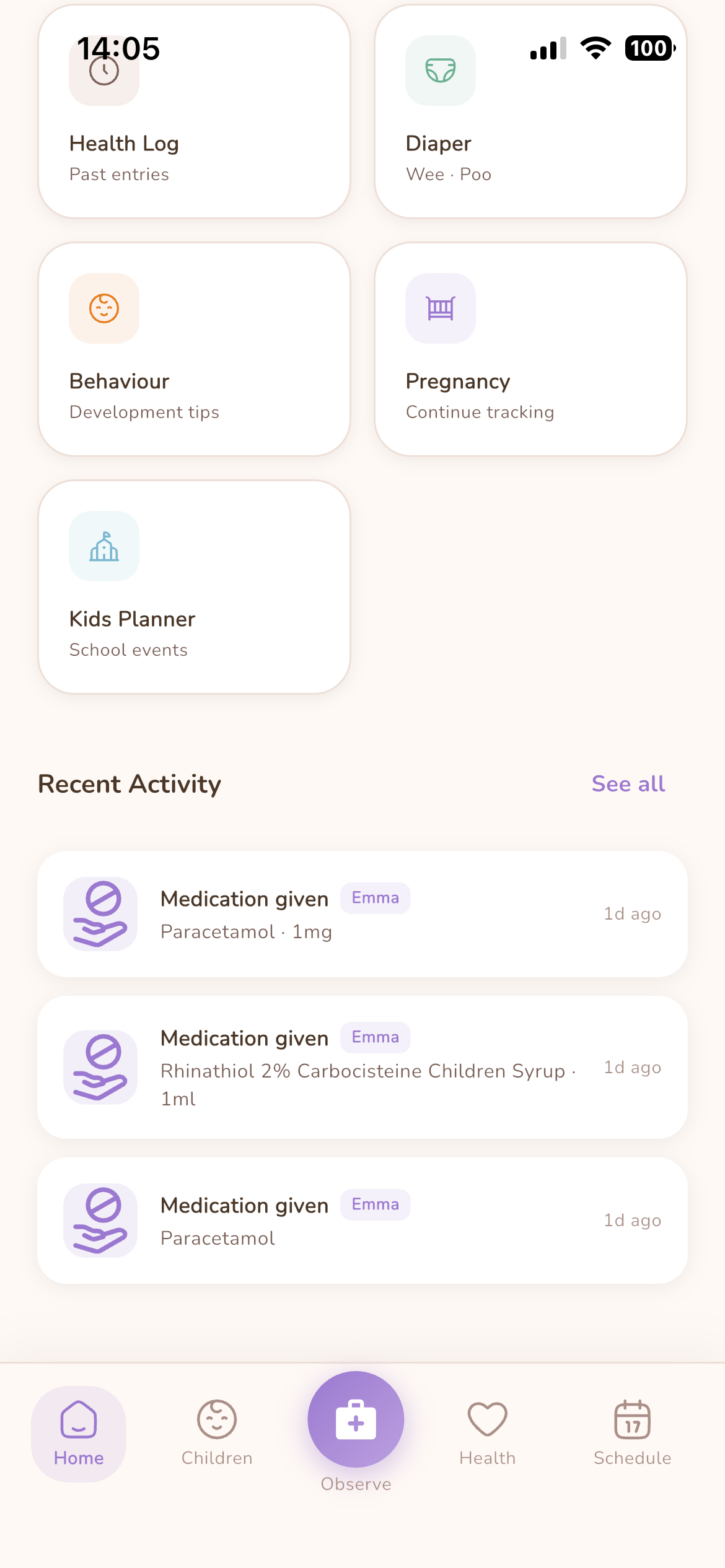Open the Pregnancy crib icon

440,308
